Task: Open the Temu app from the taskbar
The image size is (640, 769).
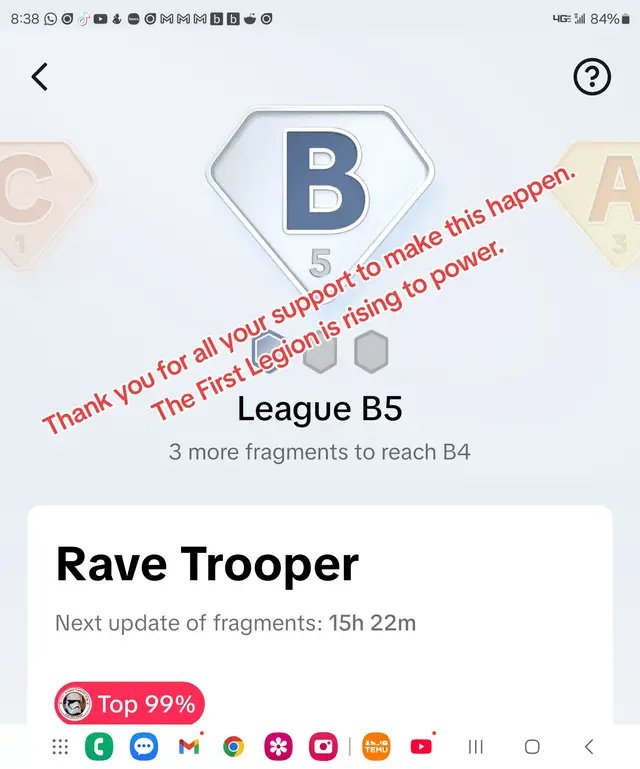Action: click(x=376, y=746)
